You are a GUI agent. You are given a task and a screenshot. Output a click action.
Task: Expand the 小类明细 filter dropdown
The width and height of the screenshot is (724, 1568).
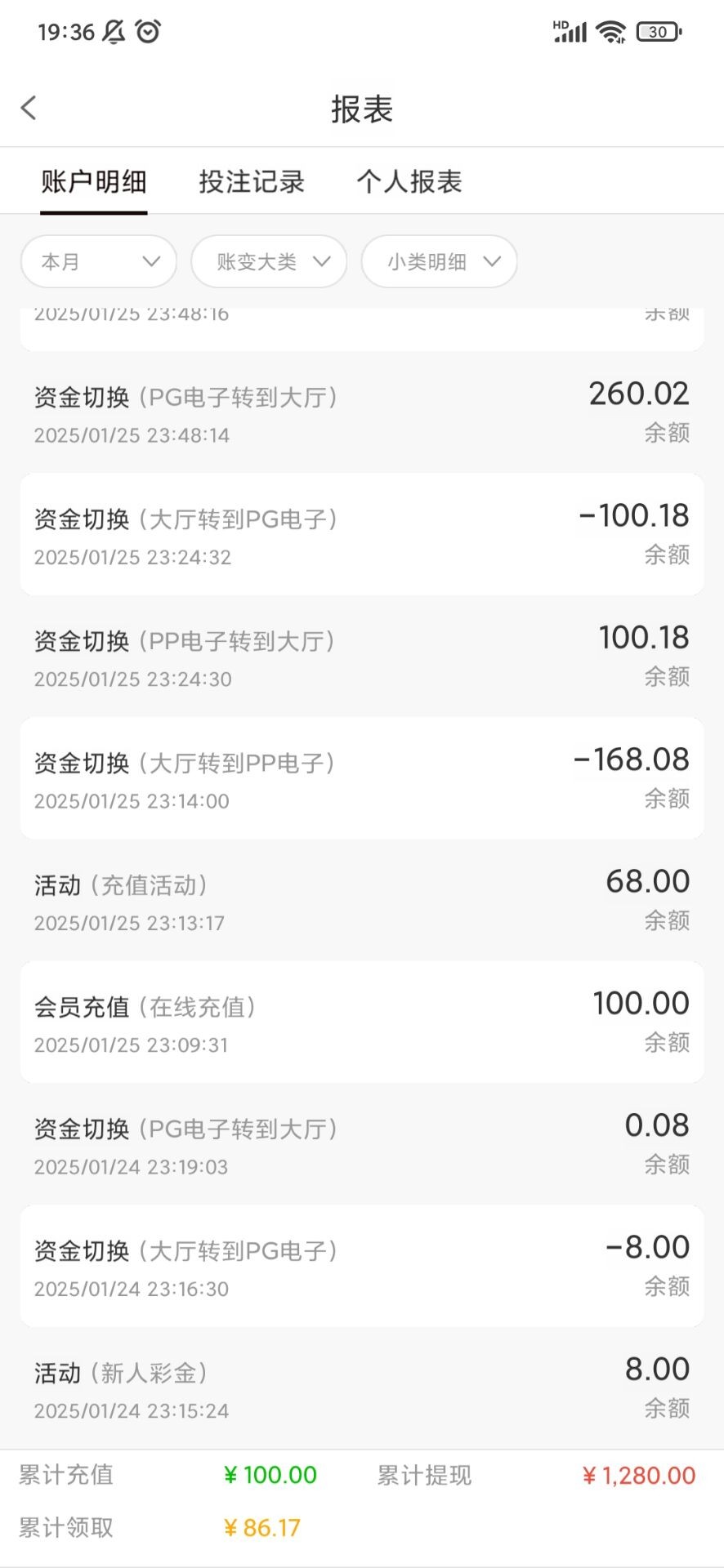[x=440, y=261]
